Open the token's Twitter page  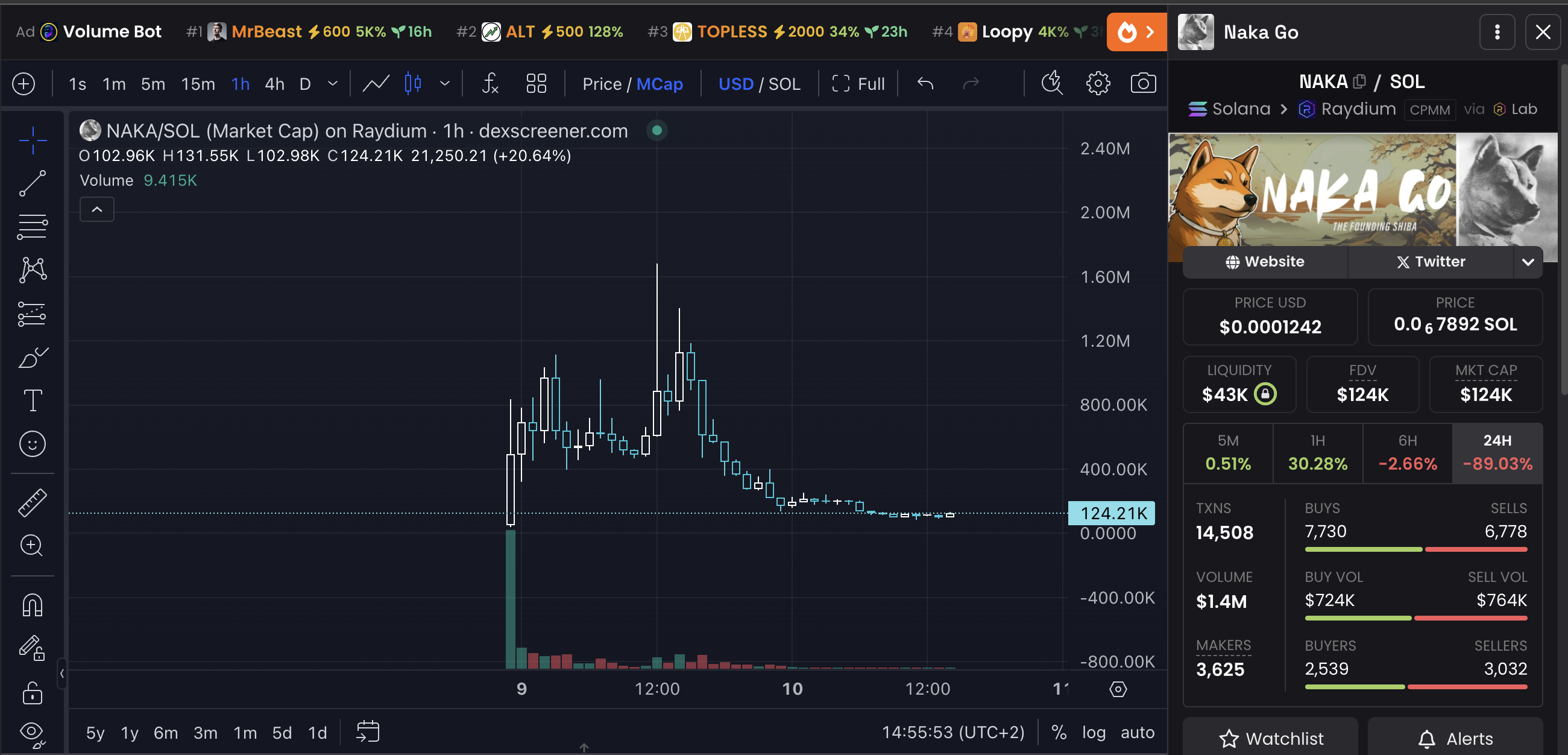tap(1431, 262)
